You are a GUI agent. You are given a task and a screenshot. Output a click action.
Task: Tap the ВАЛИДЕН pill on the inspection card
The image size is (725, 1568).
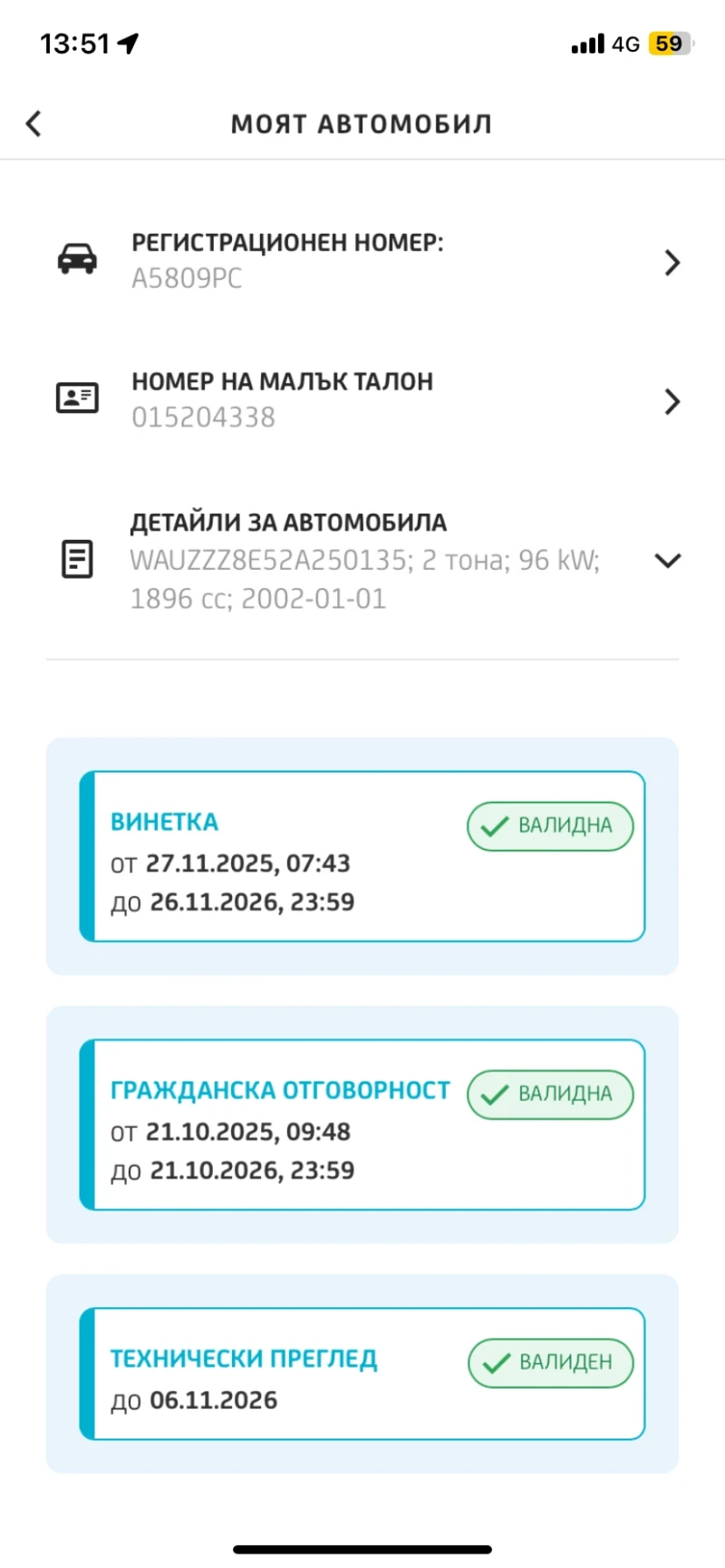pos(550,1362)
